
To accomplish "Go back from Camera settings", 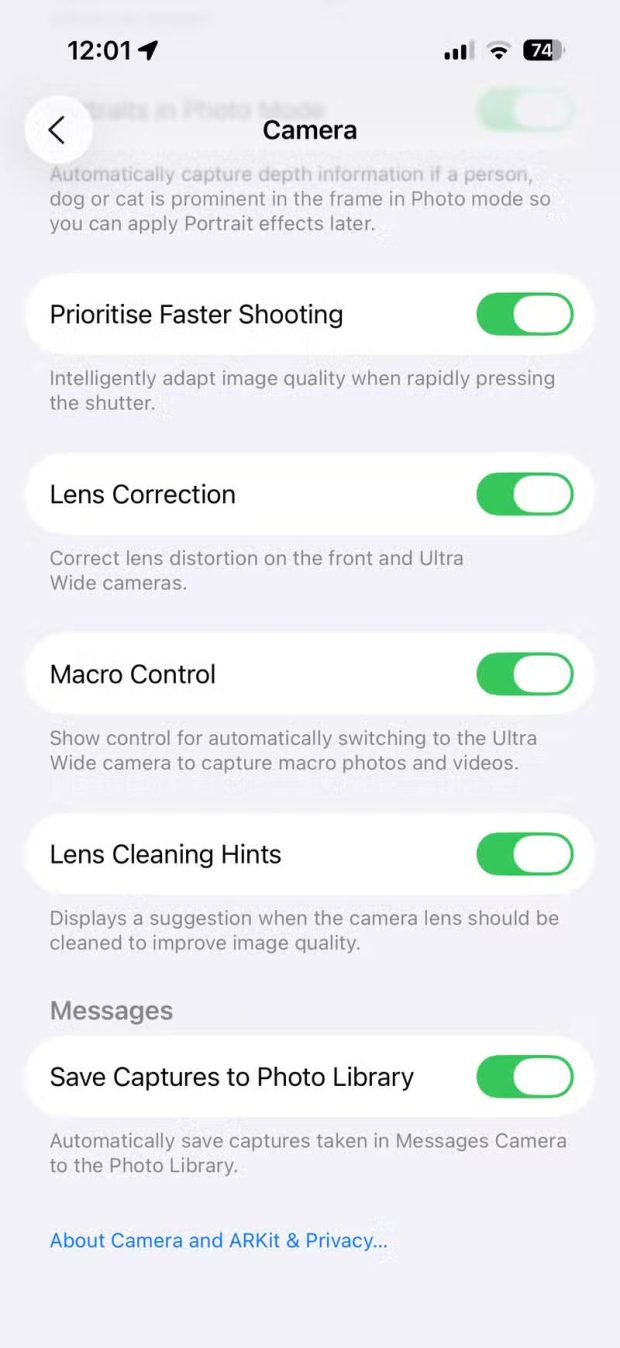I will coord(58,130).
